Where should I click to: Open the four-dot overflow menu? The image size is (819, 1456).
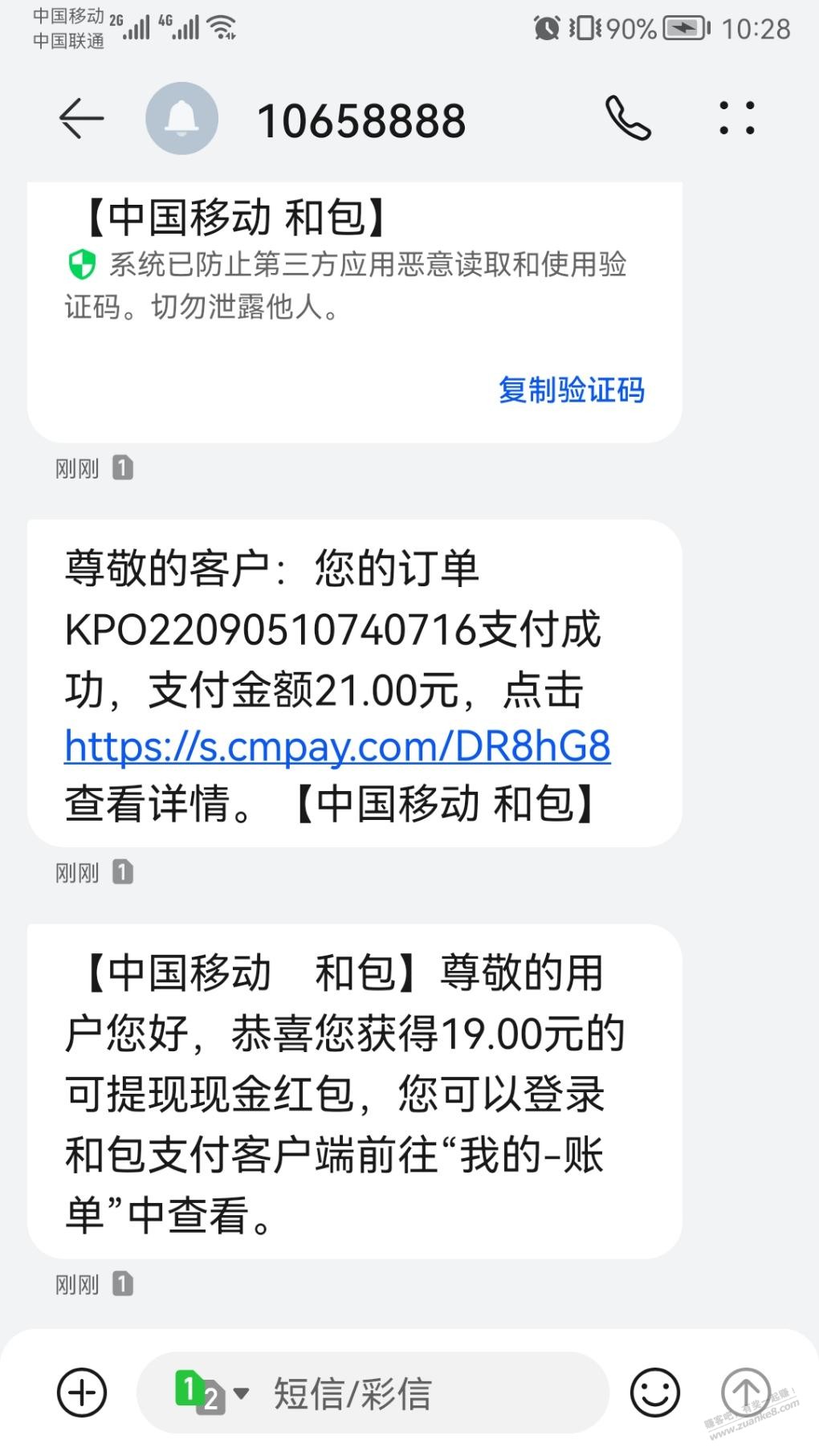click(x=736, y=118)
